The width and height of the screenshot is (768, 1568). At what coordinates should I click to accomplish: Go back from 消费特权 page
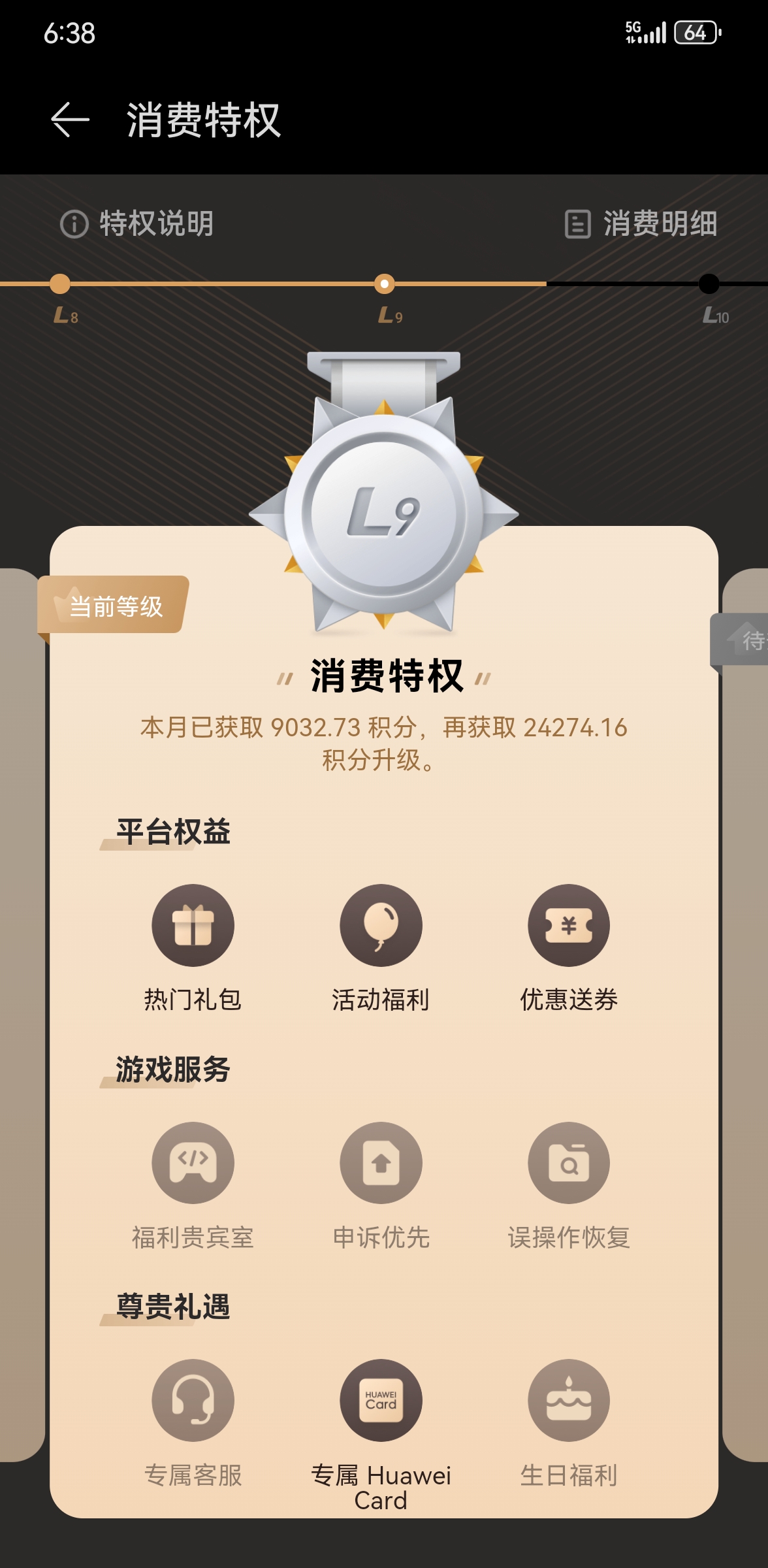[70, 120]
